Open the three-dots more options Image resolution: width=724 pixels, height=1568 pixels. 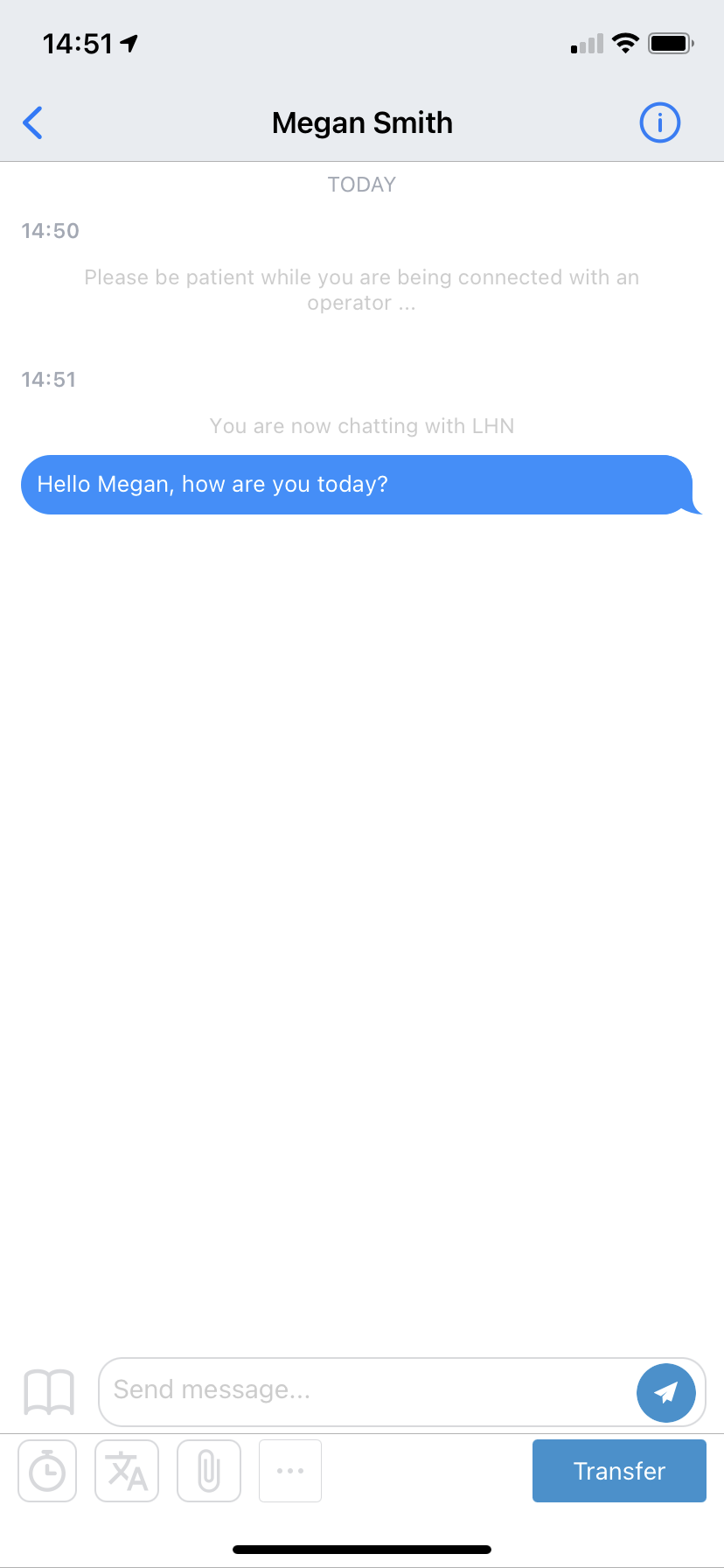pyautogui.click(x=290, y=1471)
